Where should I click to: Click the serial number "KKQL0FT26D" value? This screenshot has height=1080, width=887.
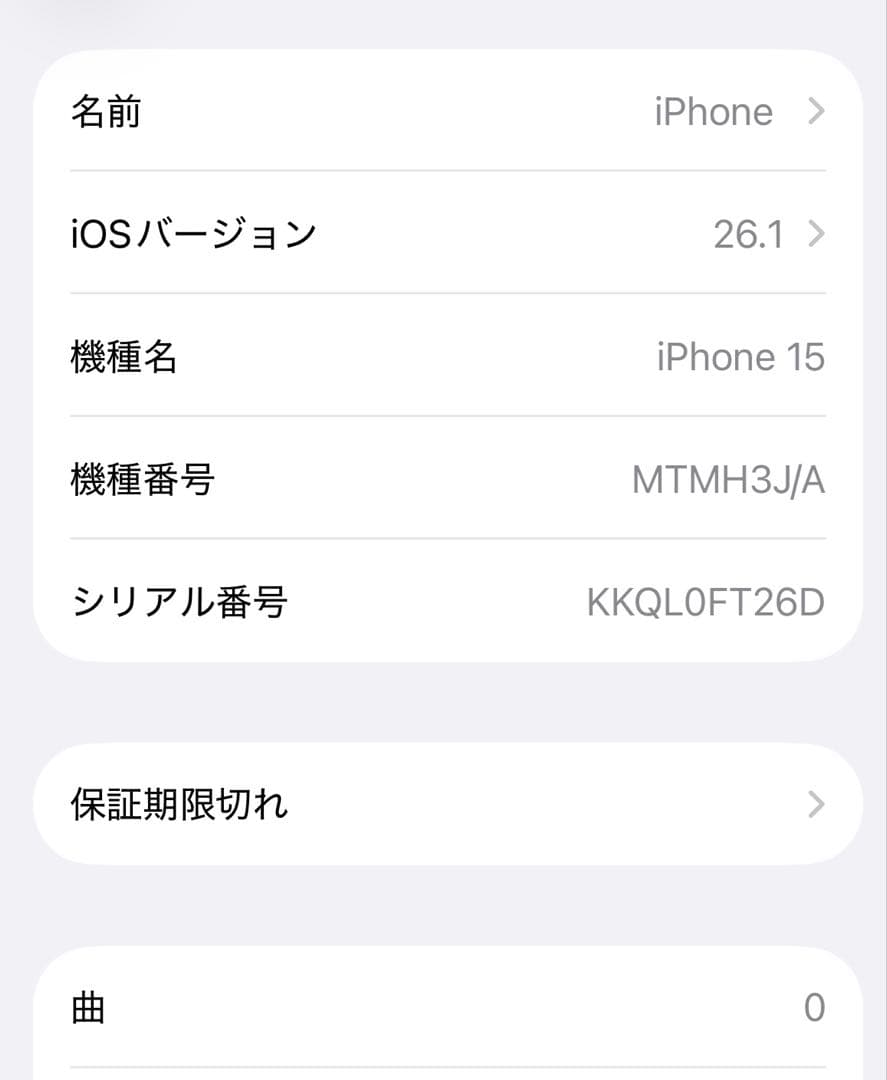[x=703, y=603]
